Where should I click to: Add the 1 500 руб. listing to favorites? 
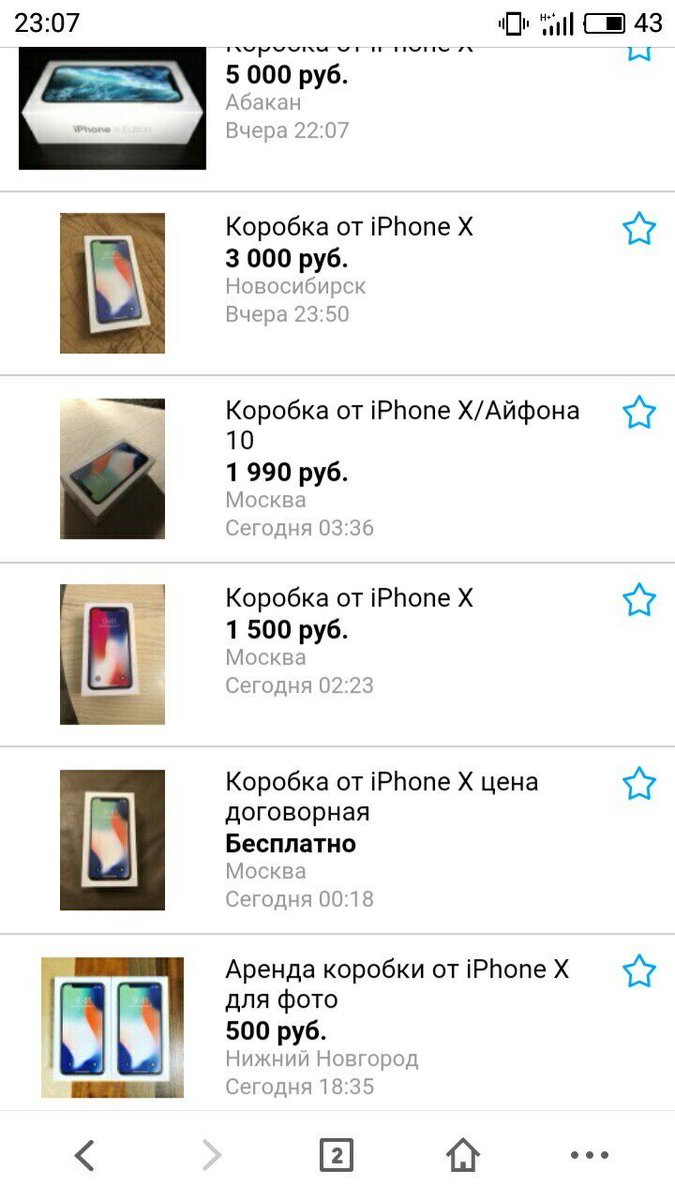tap(639, 600)
